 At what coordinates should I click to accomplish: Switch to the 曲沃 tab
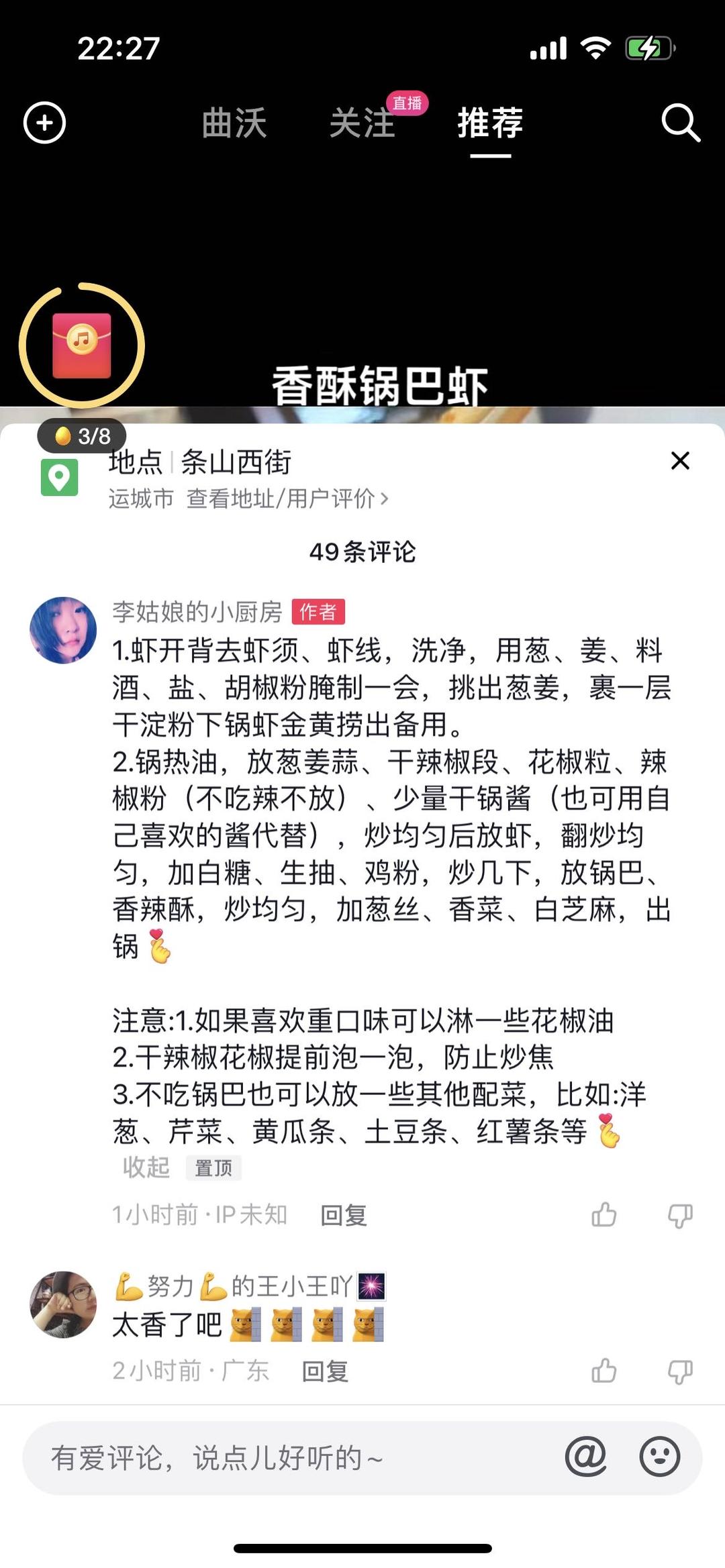pos(234,123)
